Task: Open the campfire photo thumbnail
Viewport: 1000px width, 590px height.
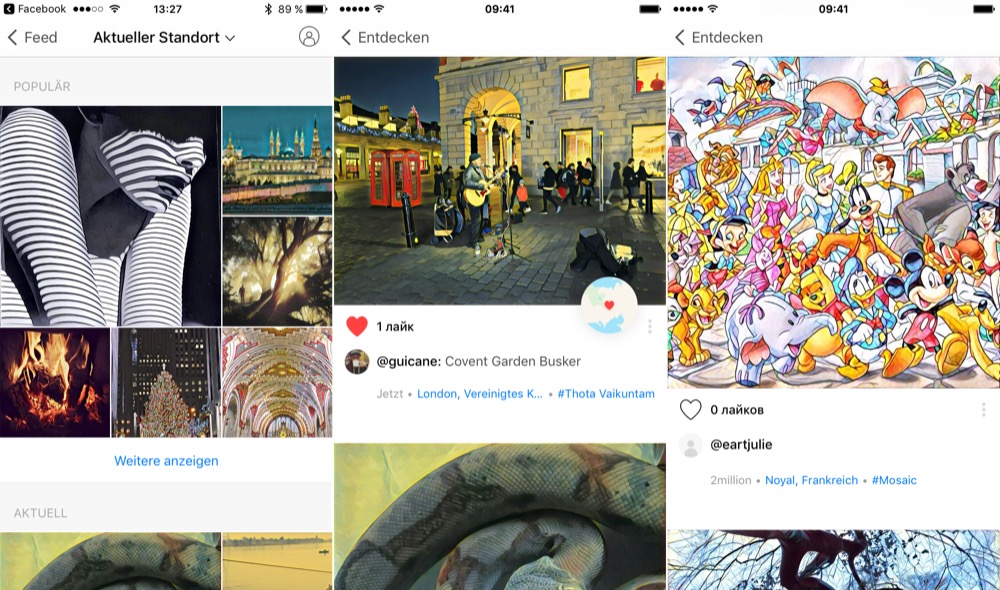Action: click(55, 383)
